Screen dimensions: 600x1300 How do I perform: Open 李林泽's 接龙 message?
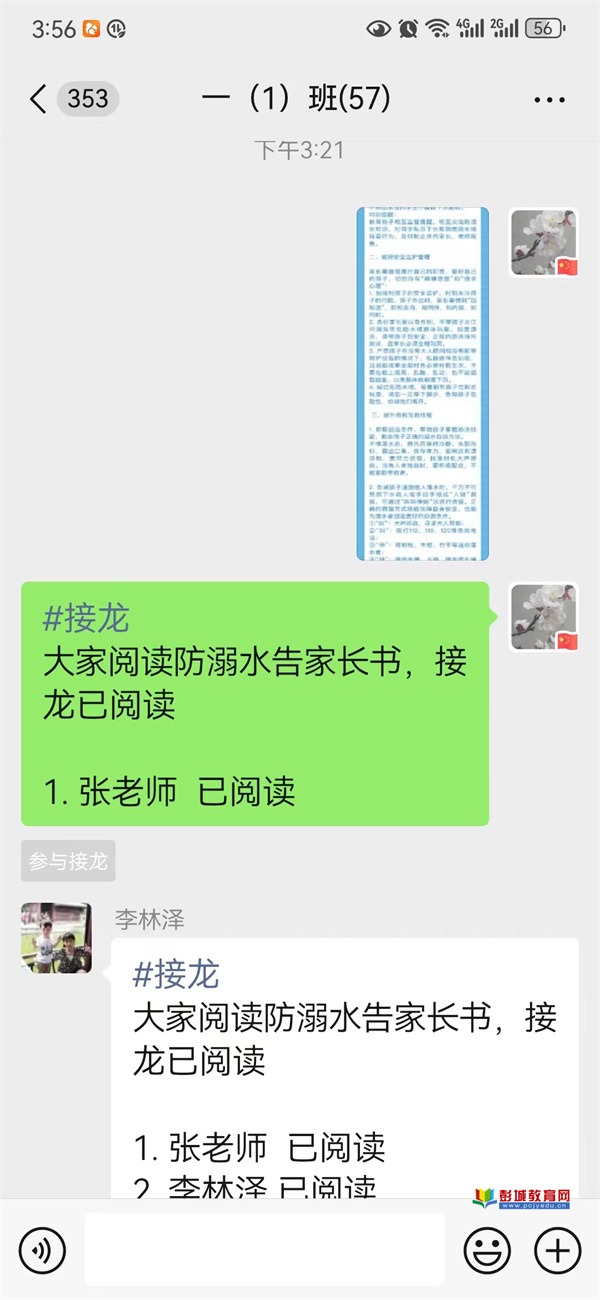click(345, 1065)
